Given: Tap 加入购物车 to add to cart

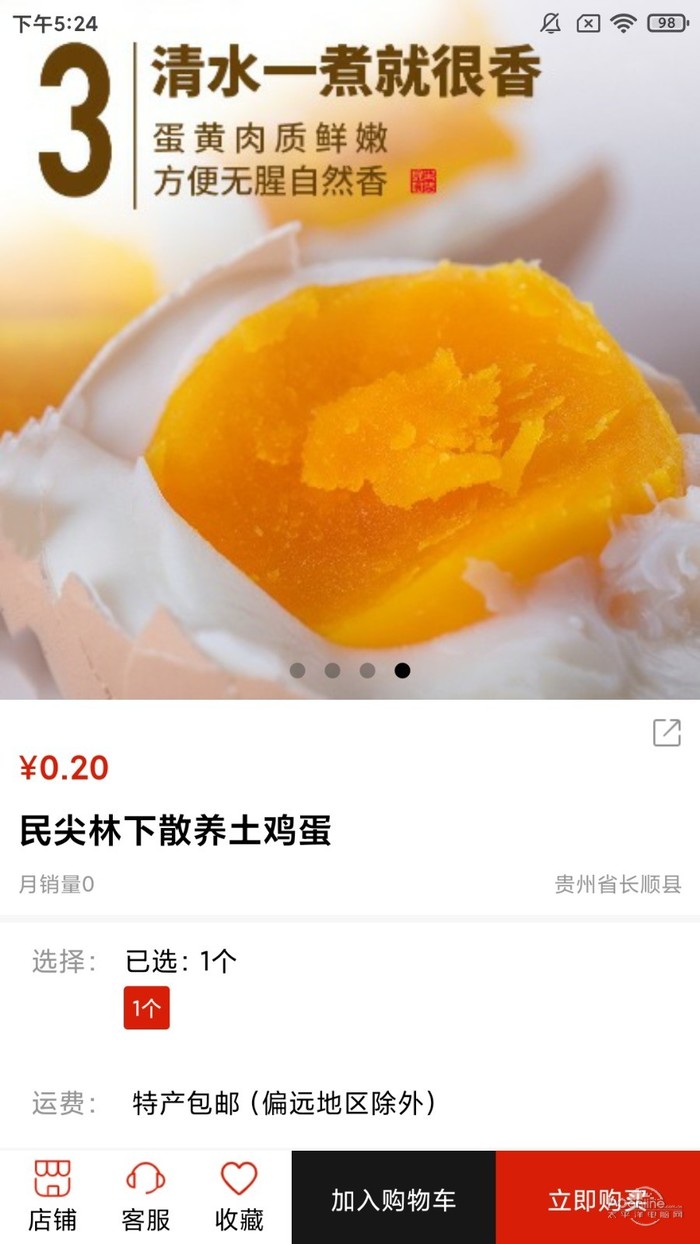Looking at the screenshot, I should click(x=393, y=1199).
